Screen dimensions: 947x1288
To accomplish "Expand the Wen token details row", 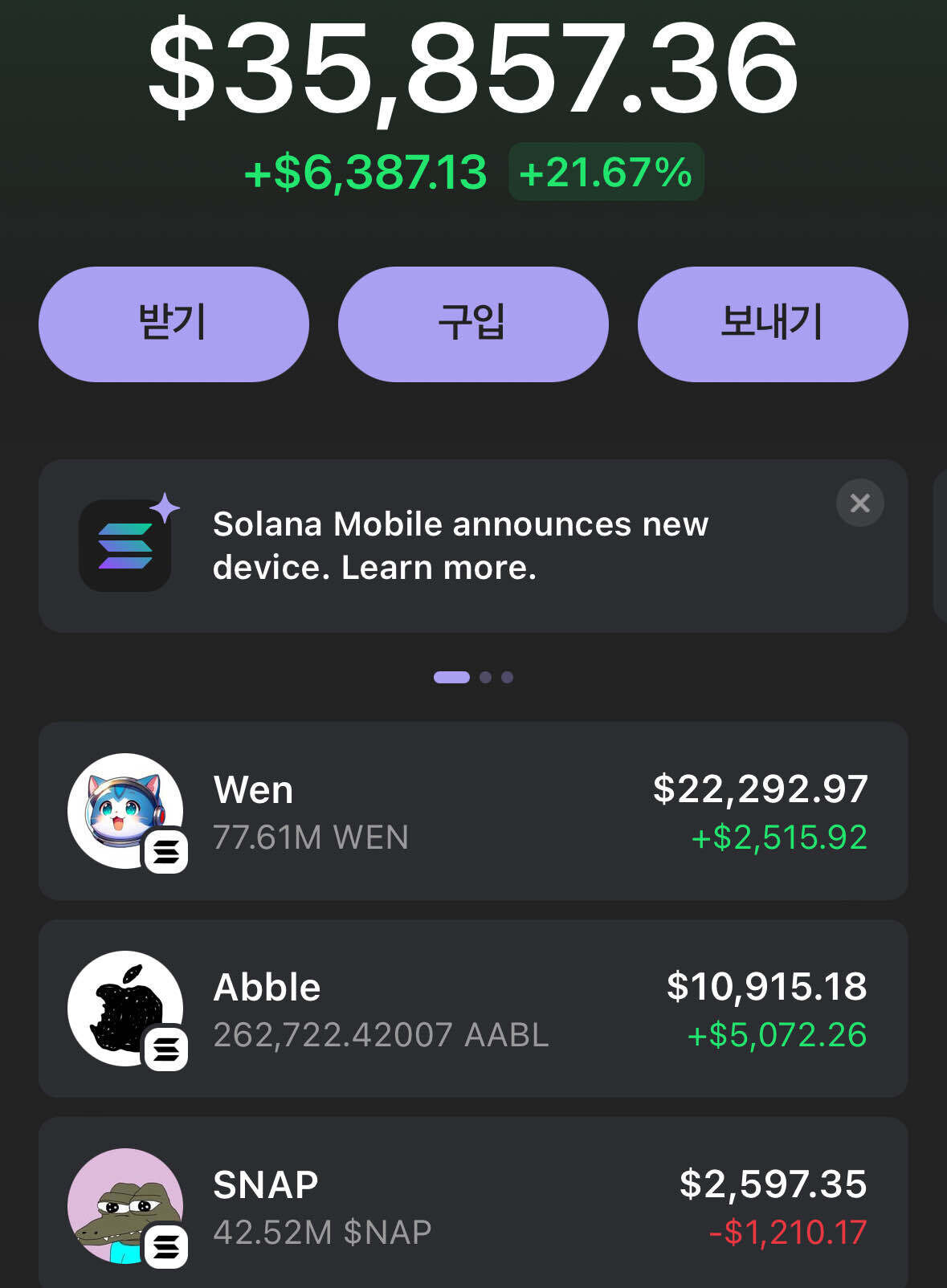I will click(474, 811).
